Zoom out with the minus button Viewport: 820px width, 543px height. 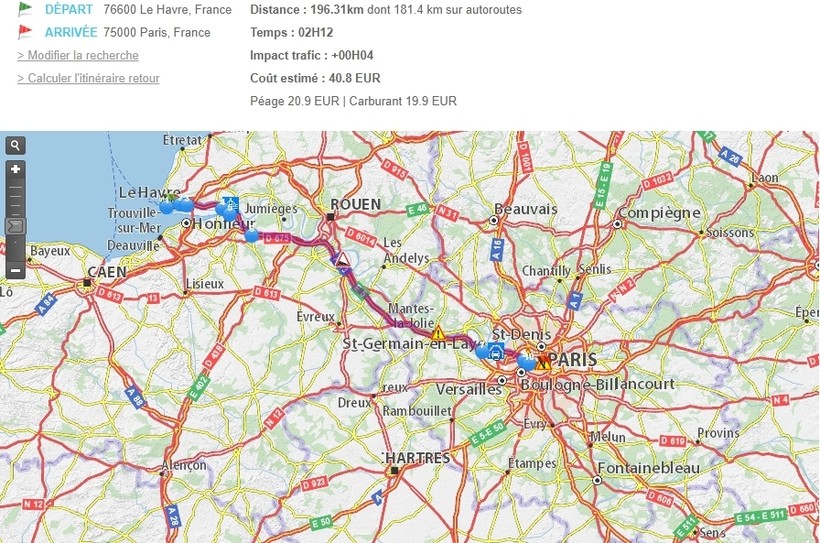15,270
